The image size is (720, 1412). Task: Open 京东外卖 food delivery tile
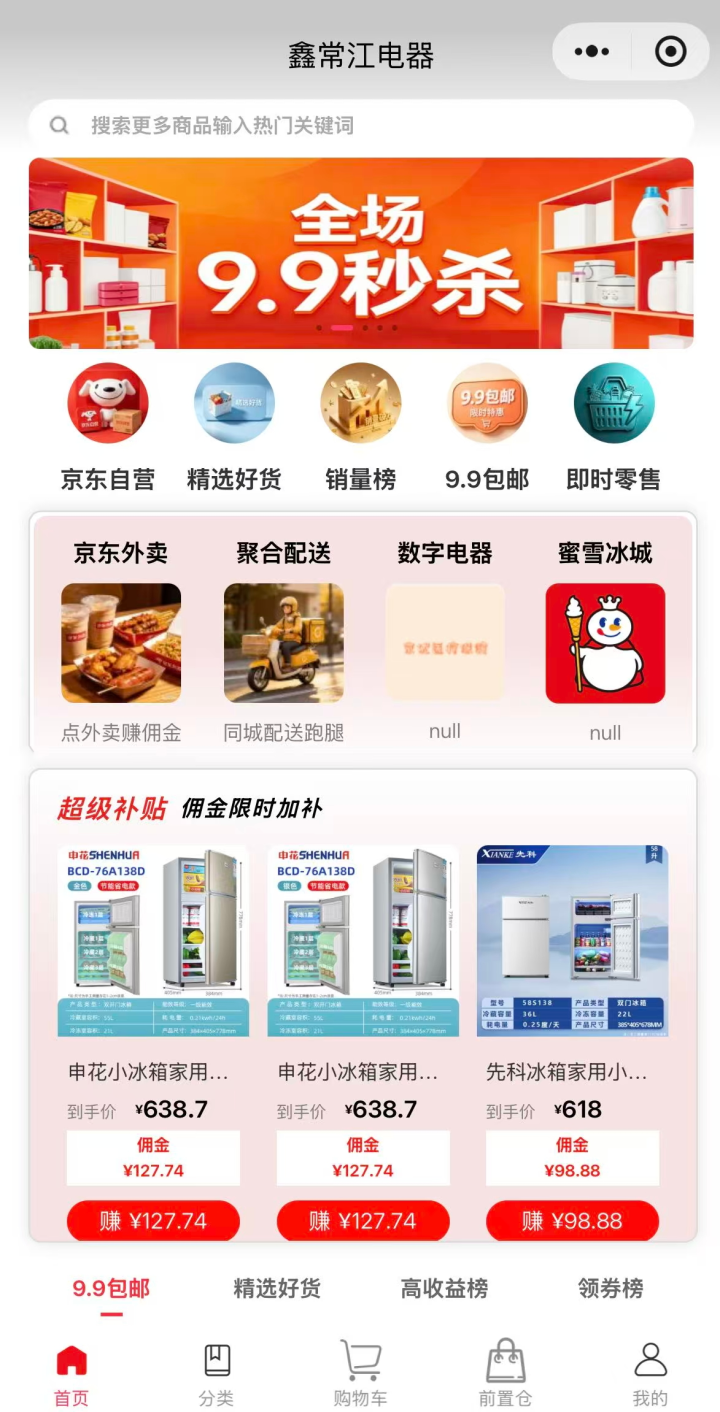(x=121, y=642)
